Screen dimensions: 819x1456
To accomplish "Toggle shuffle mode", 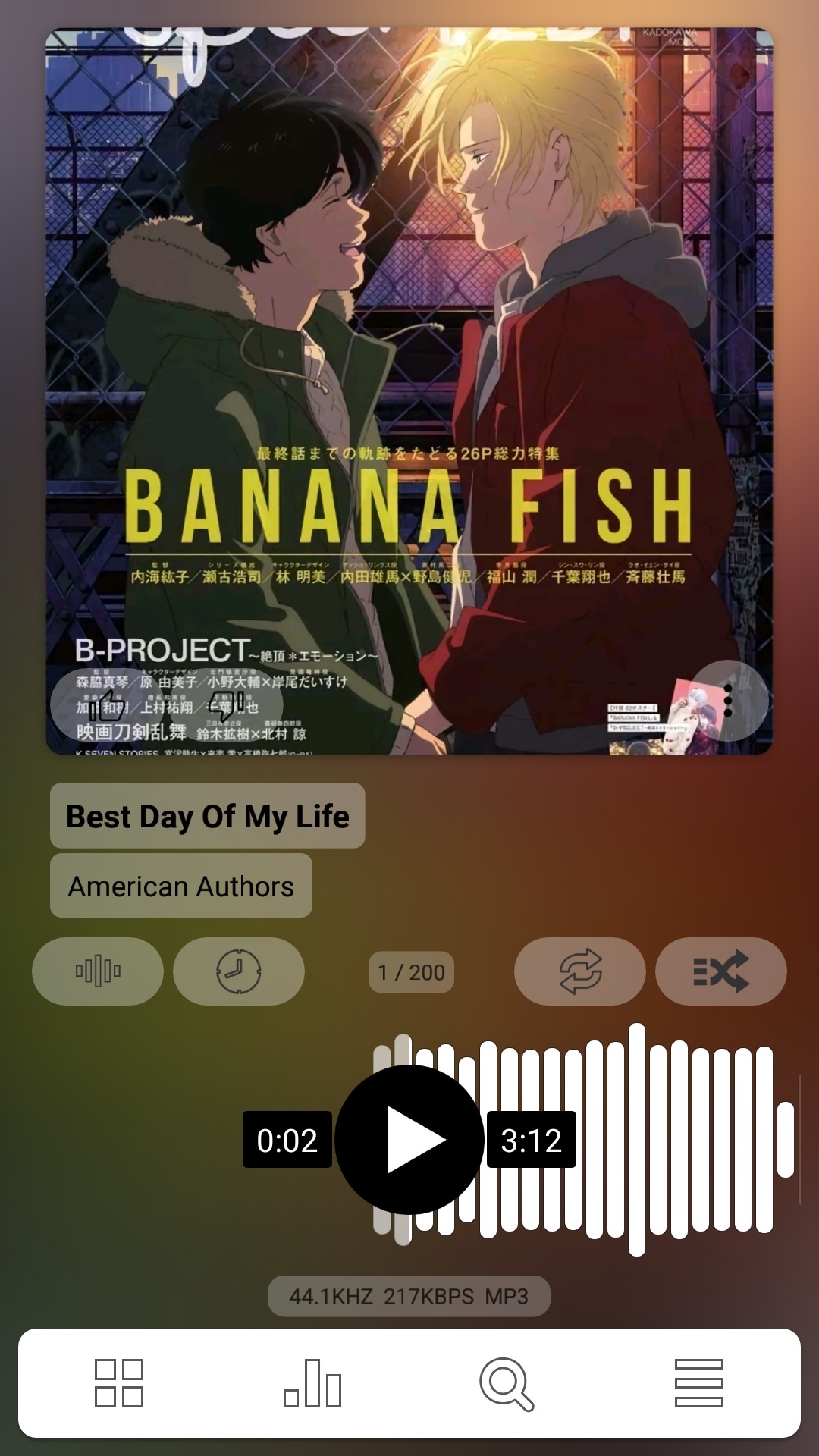I will point(721,971).
